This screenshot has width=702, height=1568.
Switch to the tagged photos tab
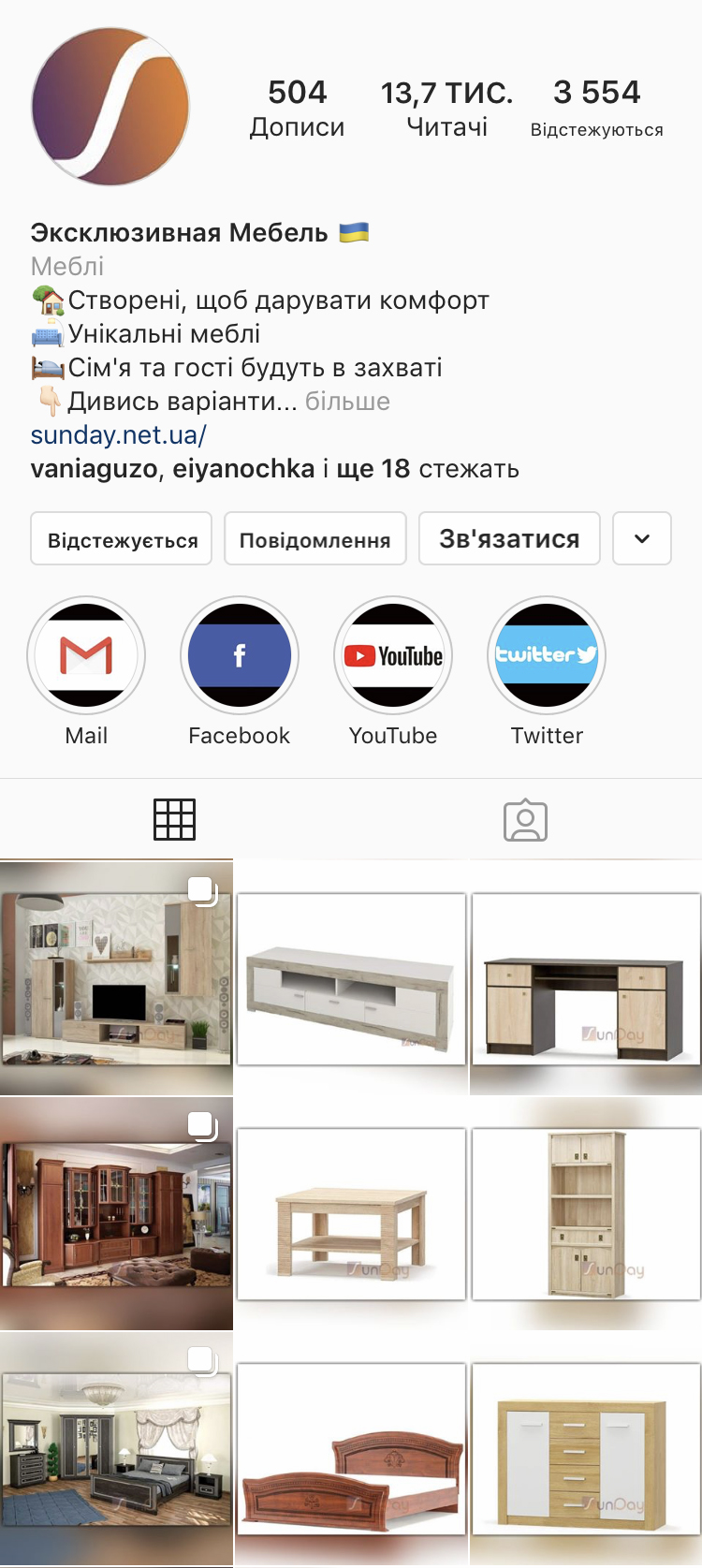(x=525, y=820)
